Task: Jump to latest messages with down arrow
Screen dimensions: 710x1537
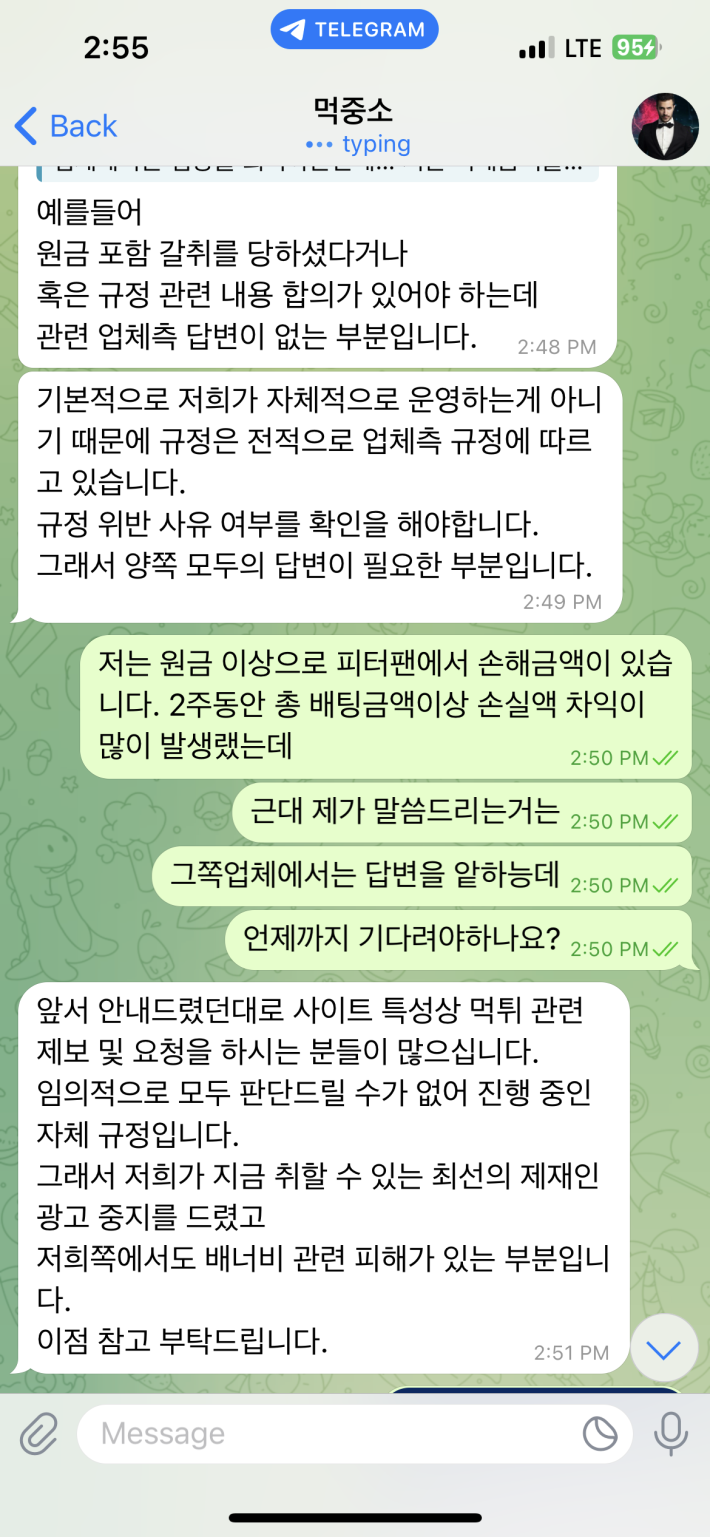Action: point(663,1349)
